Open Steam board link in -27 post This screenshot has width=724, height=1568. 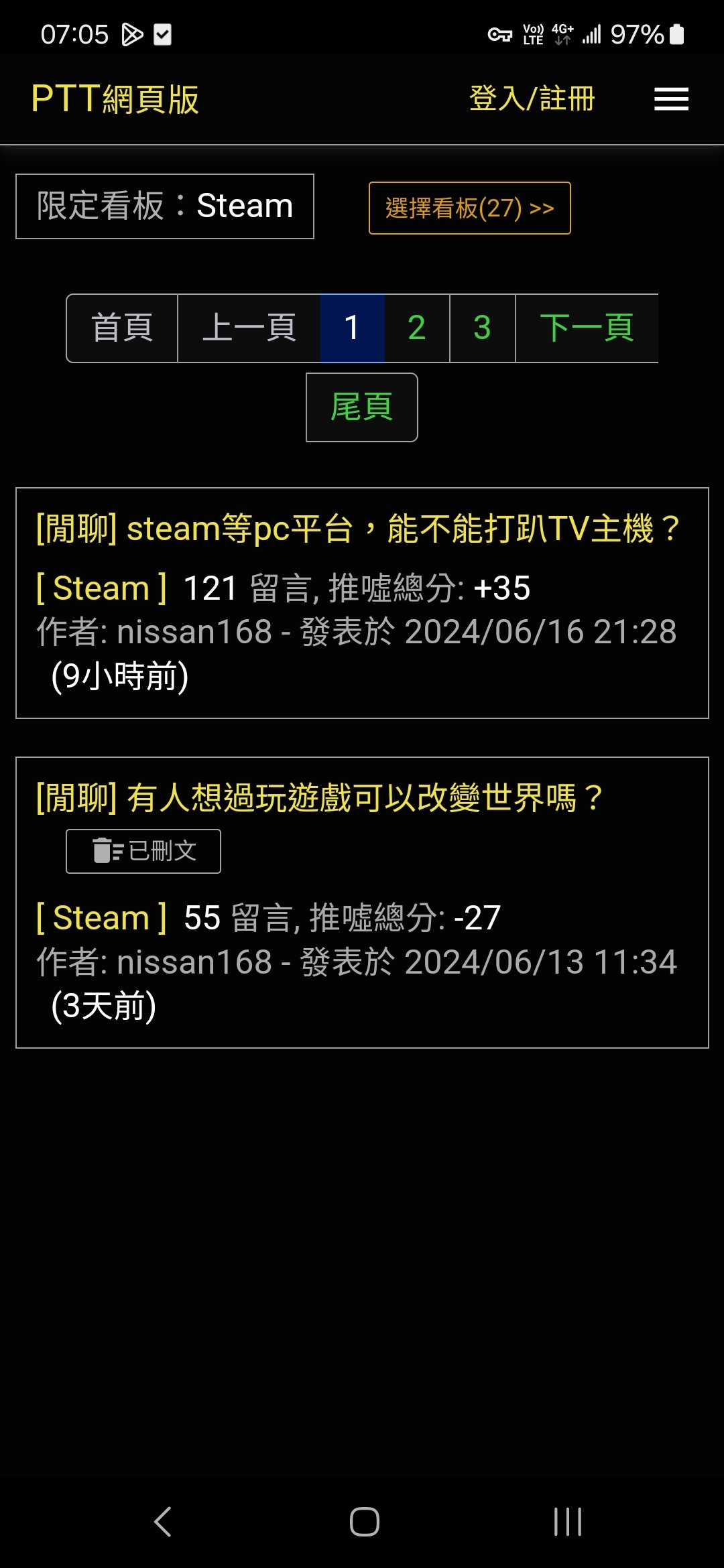pyautogui.click(x=101, y=918)
